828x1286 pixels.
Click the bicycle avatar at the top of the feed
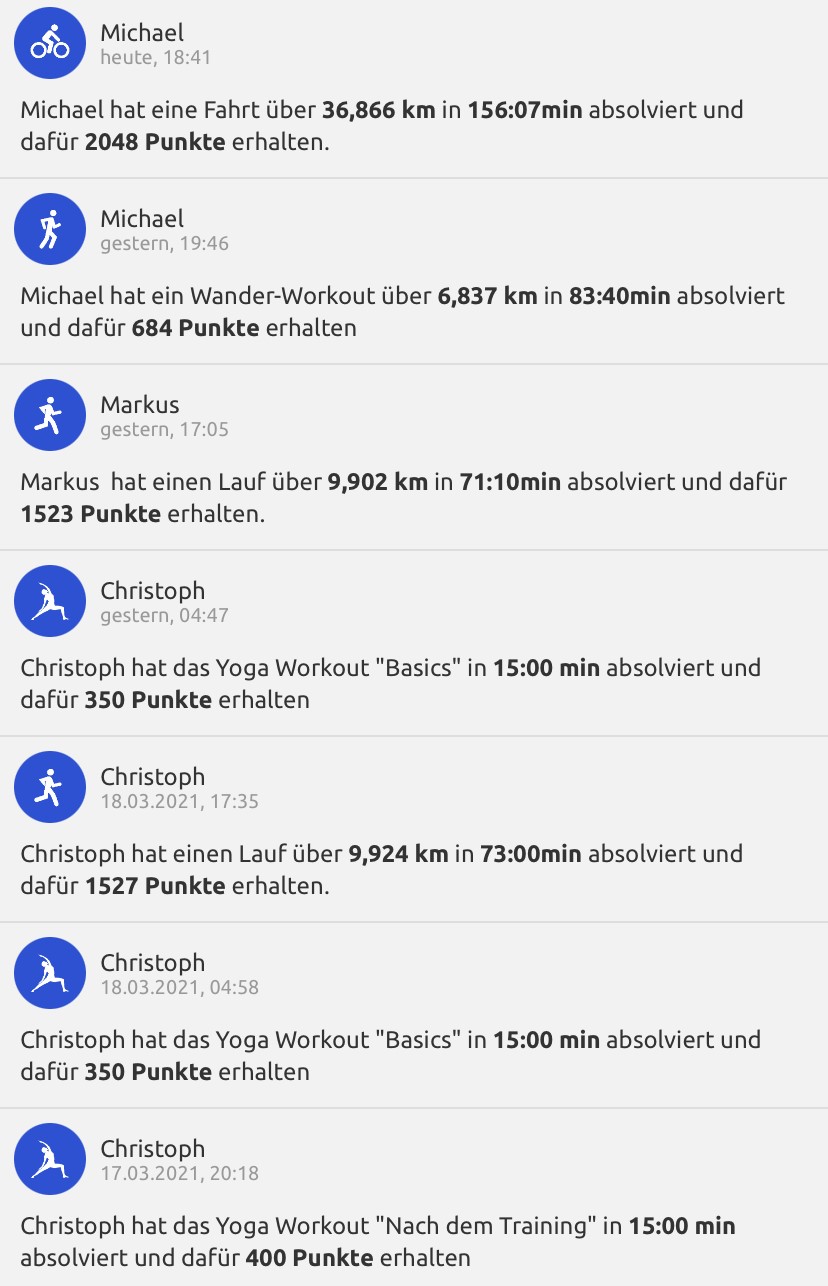(49, 43)
